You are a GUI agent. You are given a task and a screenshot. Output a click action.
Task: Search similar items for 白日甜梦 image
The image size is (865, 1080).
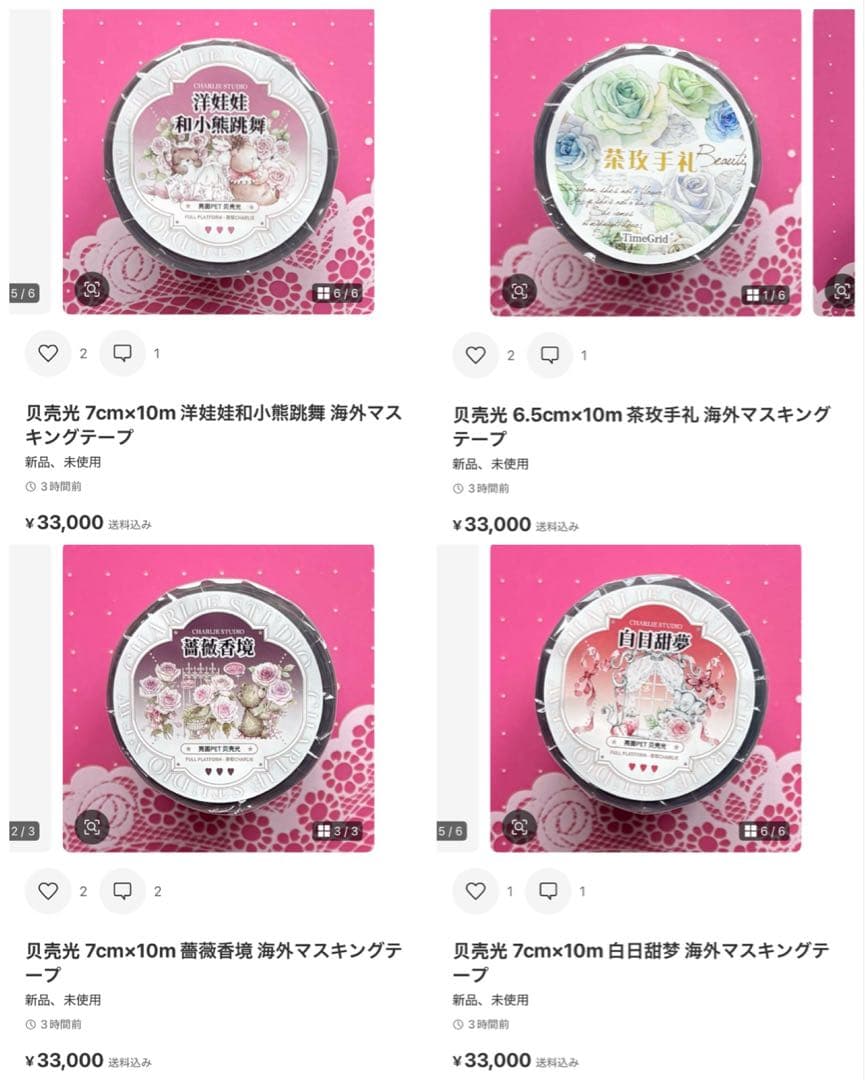[x=519, y=827]
